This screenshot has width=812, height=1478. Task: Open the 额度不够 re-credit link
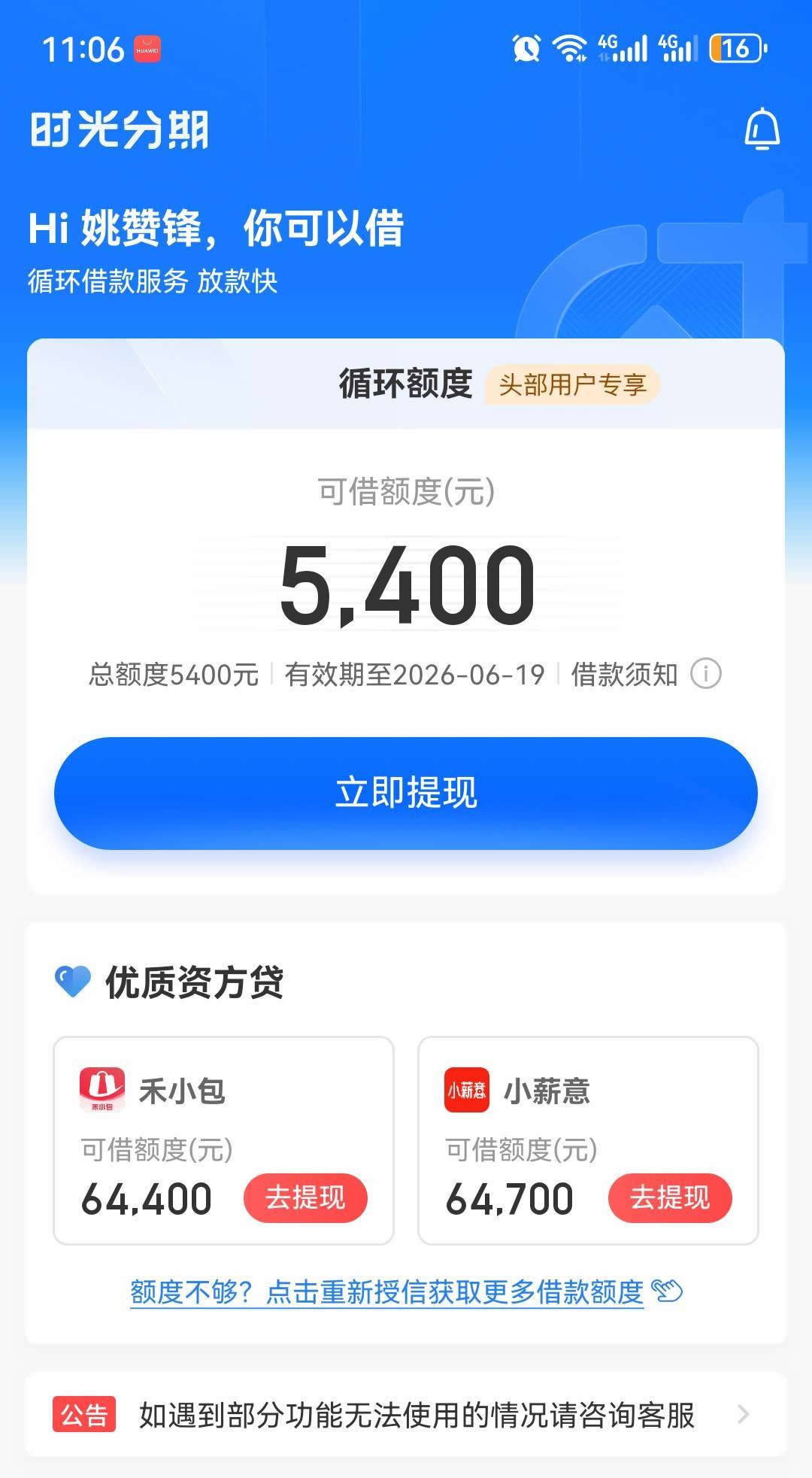point(387,1292)
